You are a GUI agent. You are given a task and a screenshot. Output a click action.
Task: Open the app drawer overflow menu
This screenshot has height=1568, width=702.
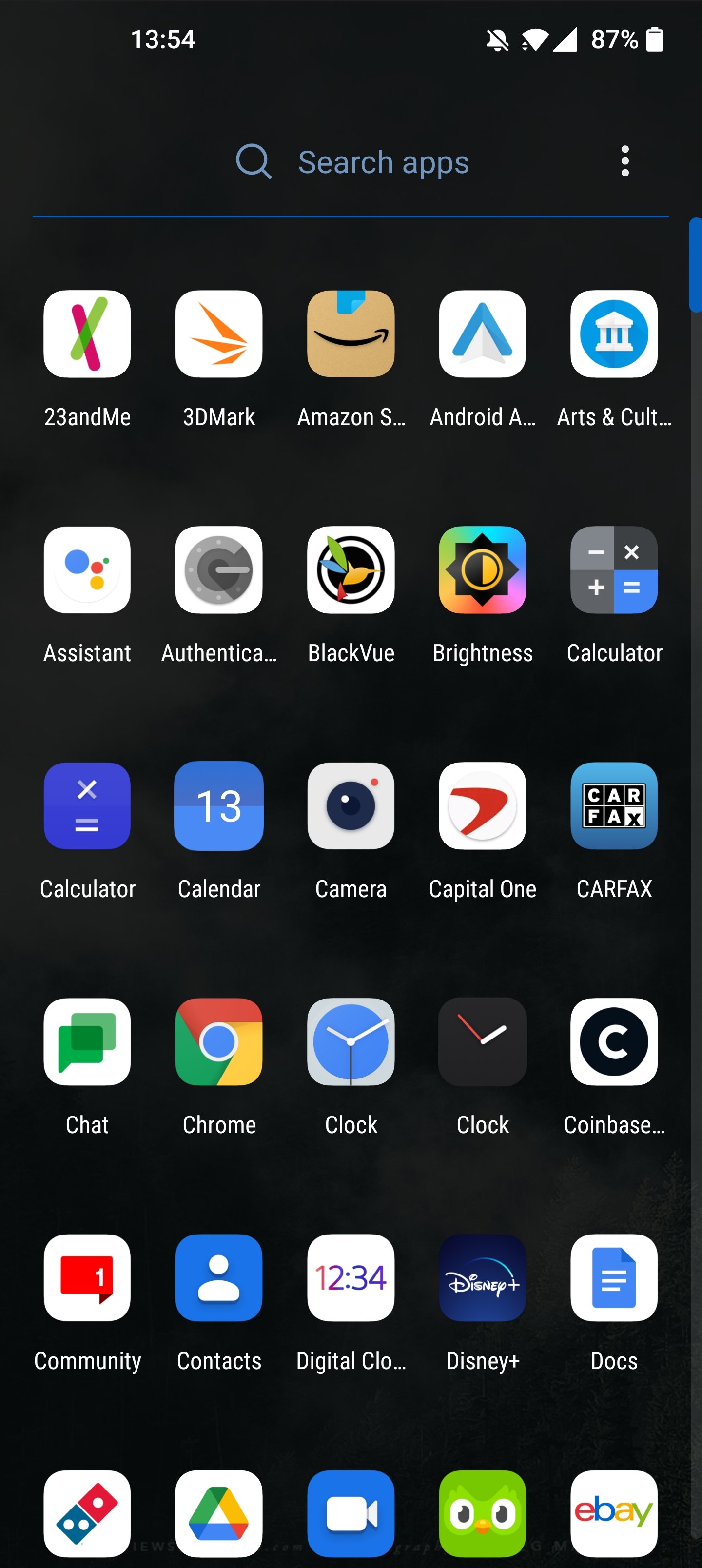(x=624, y=161)
